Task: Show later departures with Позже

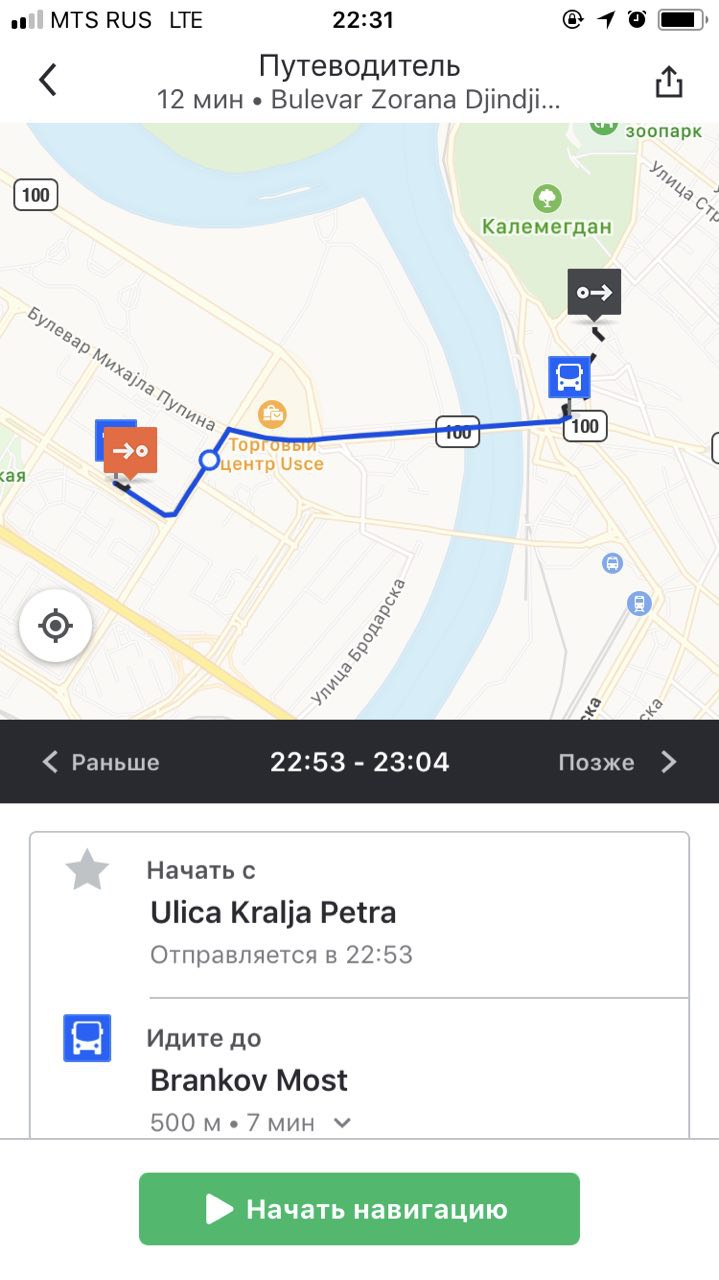Action: [x=618, y=762]
